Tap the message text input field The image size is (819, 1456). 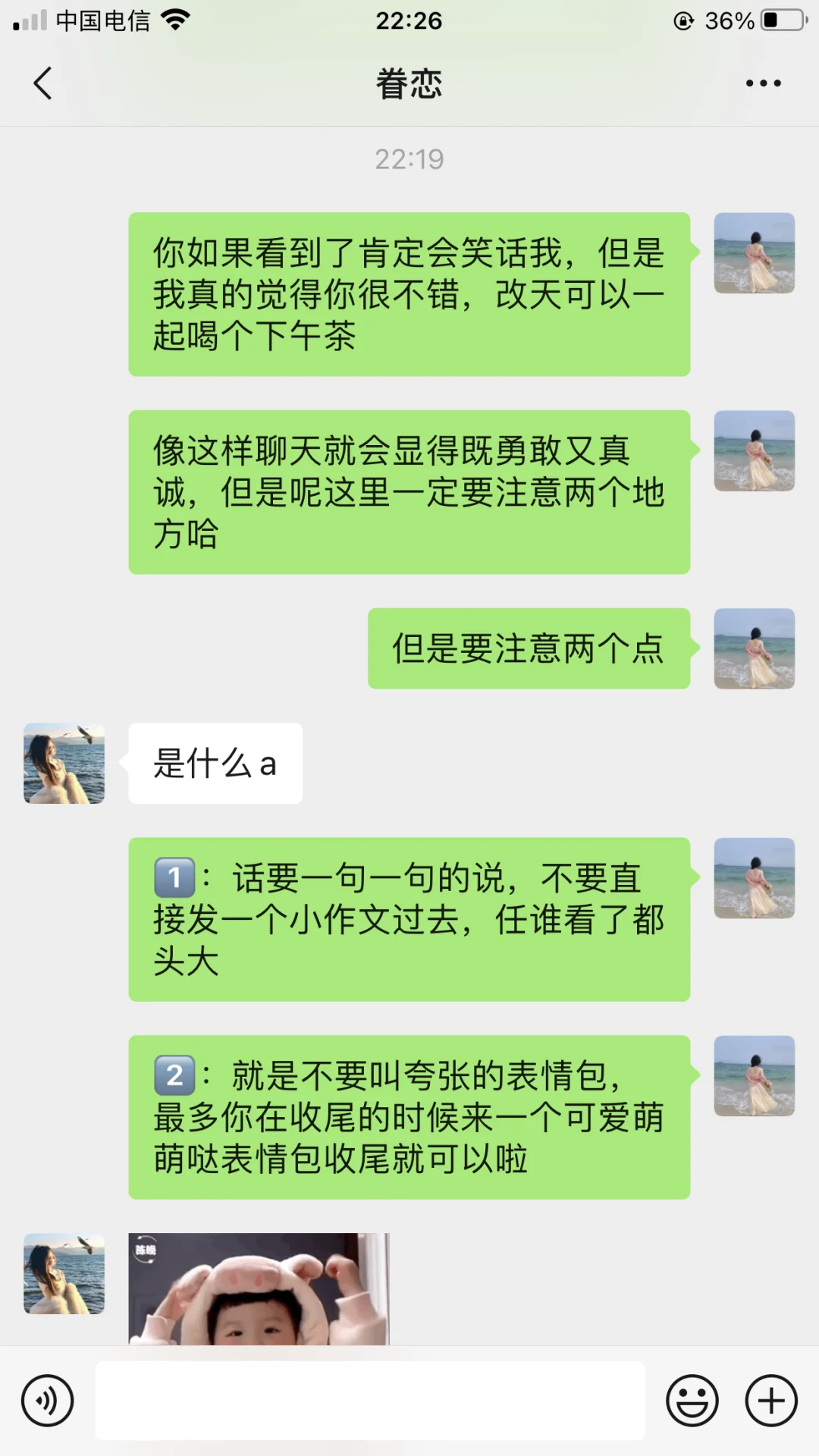[x=370, y=1401]
